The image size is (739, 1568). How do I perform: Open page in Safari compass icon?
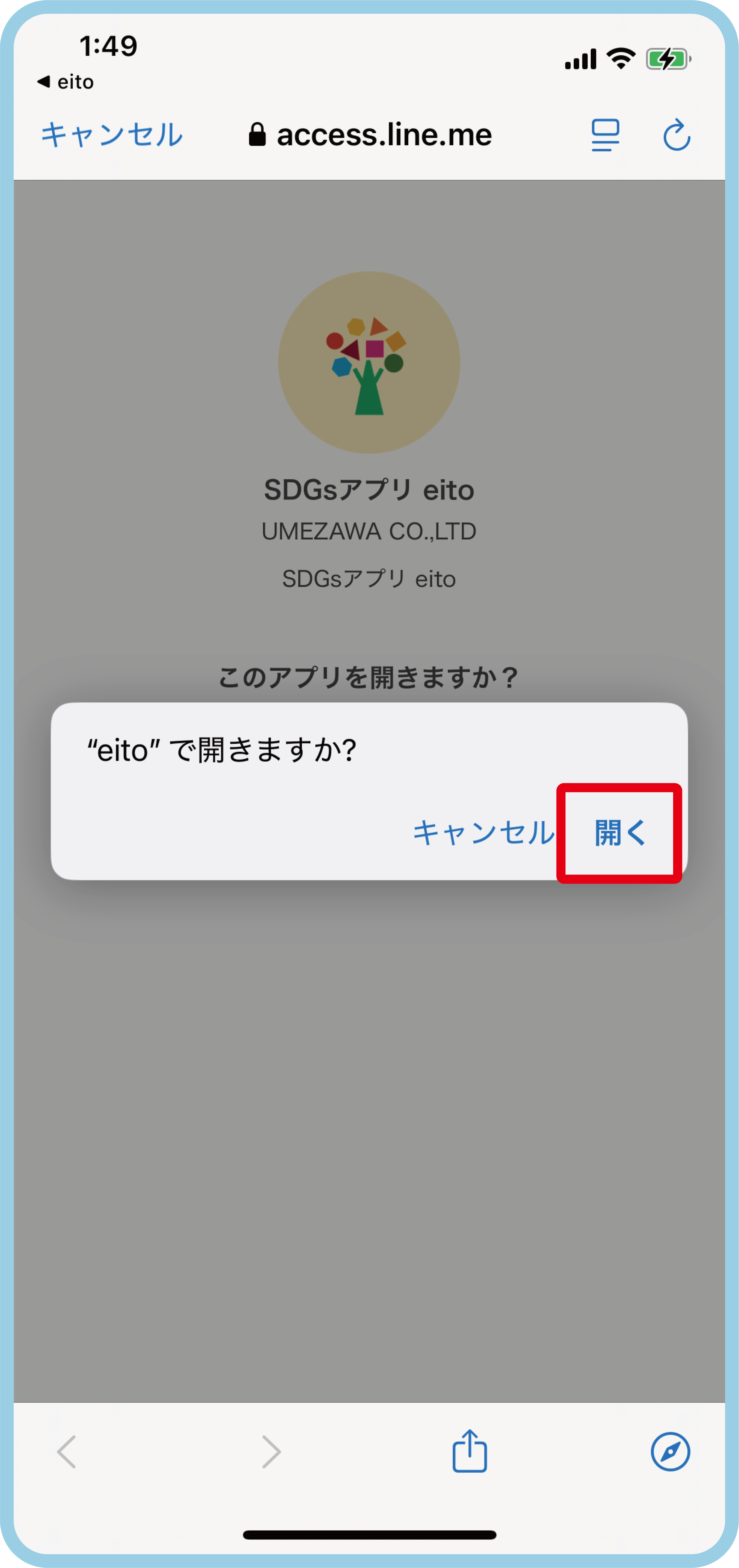tap(670, 1452)
